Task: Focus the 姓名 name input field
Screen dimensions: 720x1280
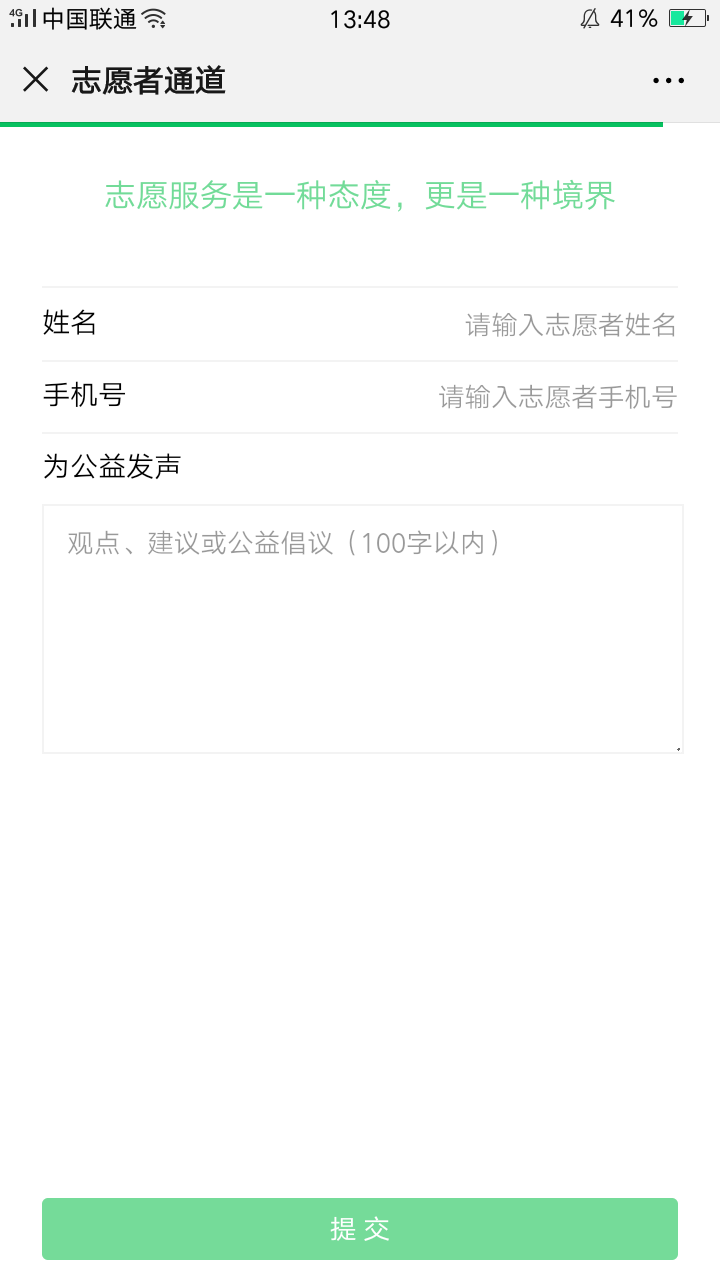Action: pos(570,325)
